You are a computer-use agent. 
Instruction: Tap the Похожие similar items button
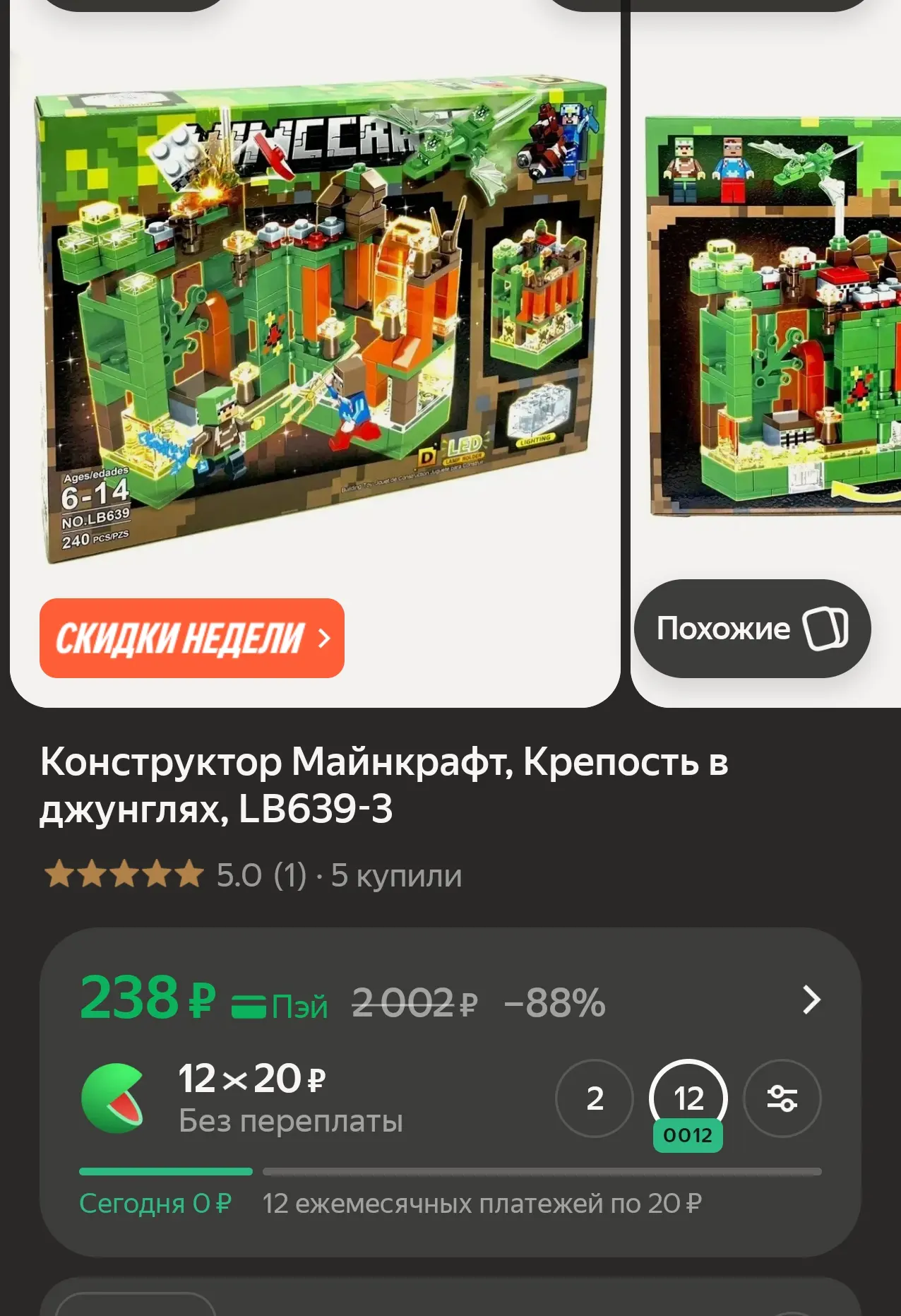click(x=752, y=629)
